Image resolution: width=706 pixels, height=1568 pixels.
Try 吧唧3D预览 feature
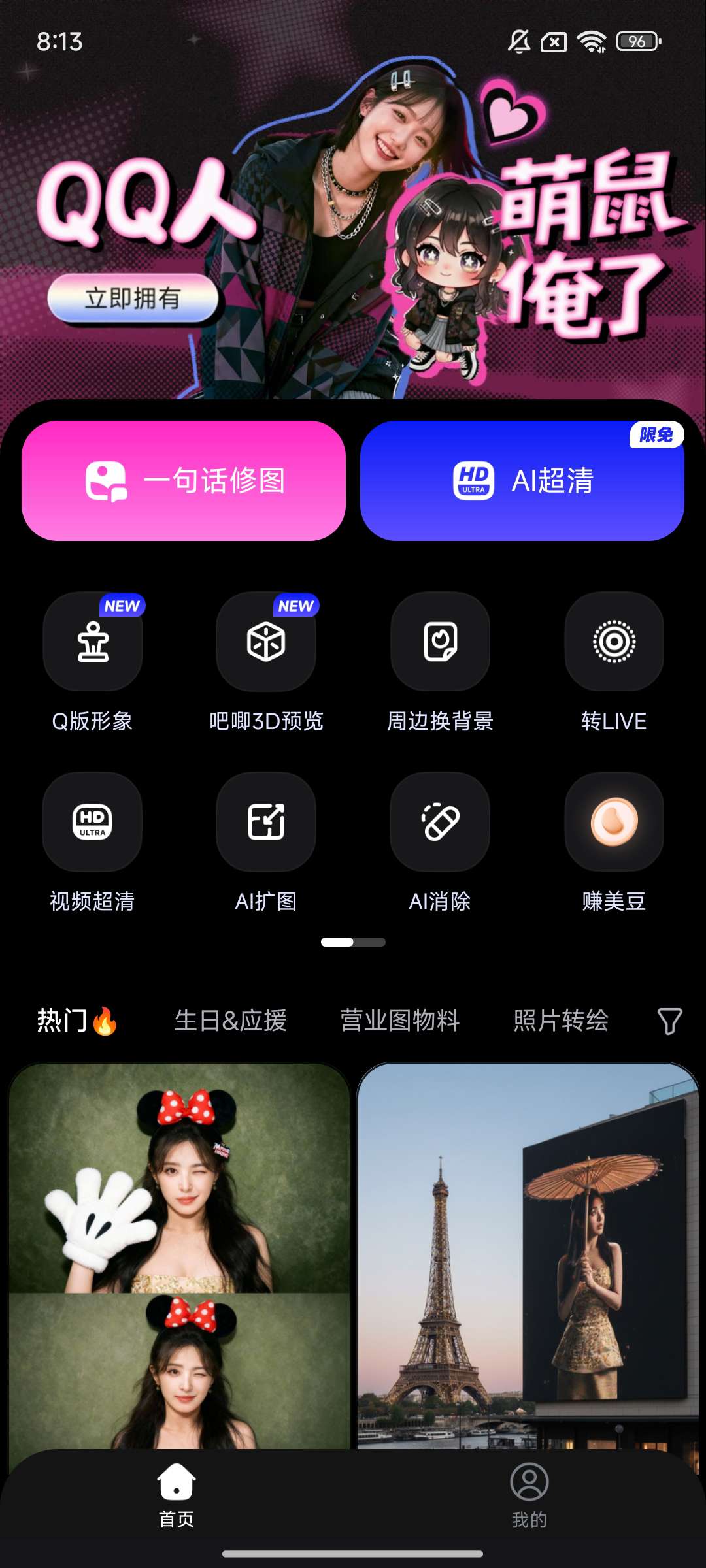coord(266,642)
